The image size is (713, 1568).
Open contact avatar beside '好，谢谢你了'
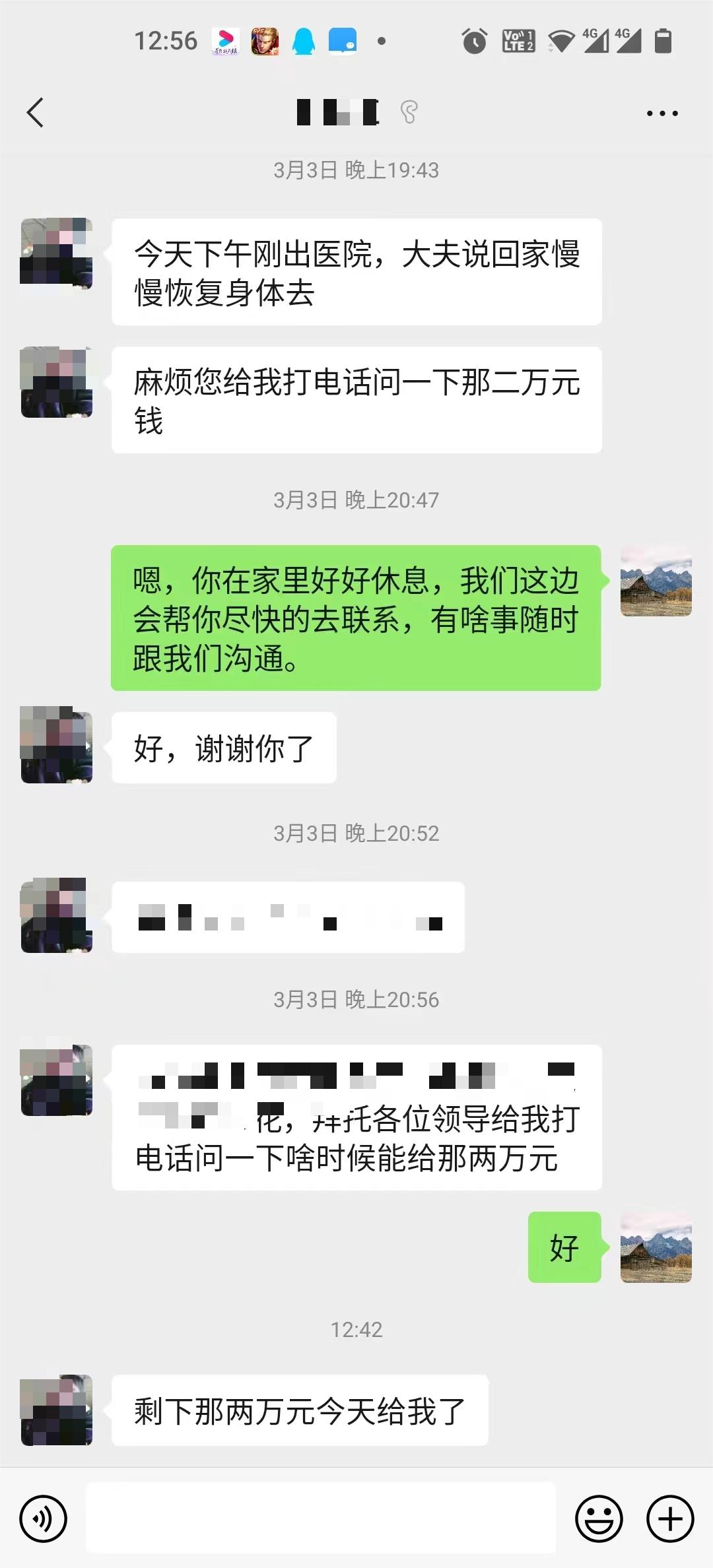point(56,745)
